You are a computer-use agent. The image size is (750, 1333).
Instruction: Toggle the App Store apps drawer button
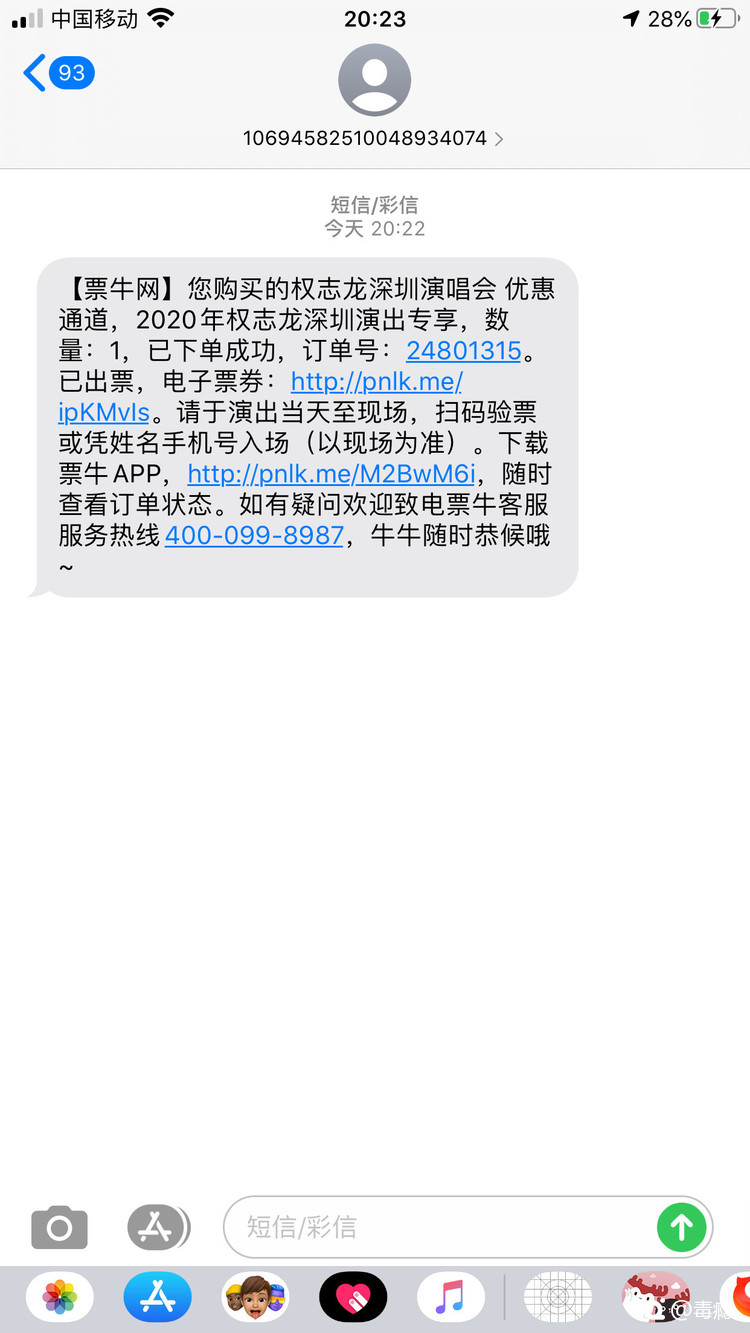(157, 1227)
